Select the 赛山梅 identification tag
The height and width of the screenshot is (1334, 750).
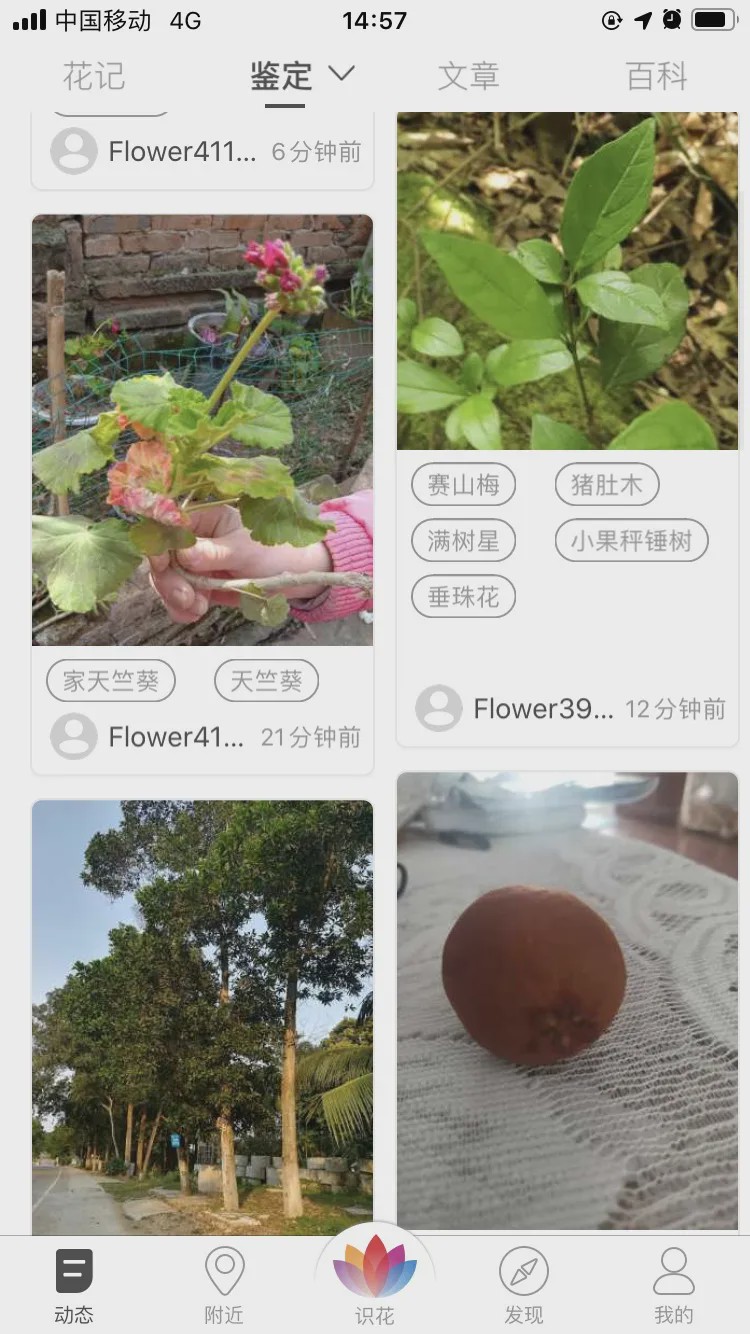[x=463, y=484]
